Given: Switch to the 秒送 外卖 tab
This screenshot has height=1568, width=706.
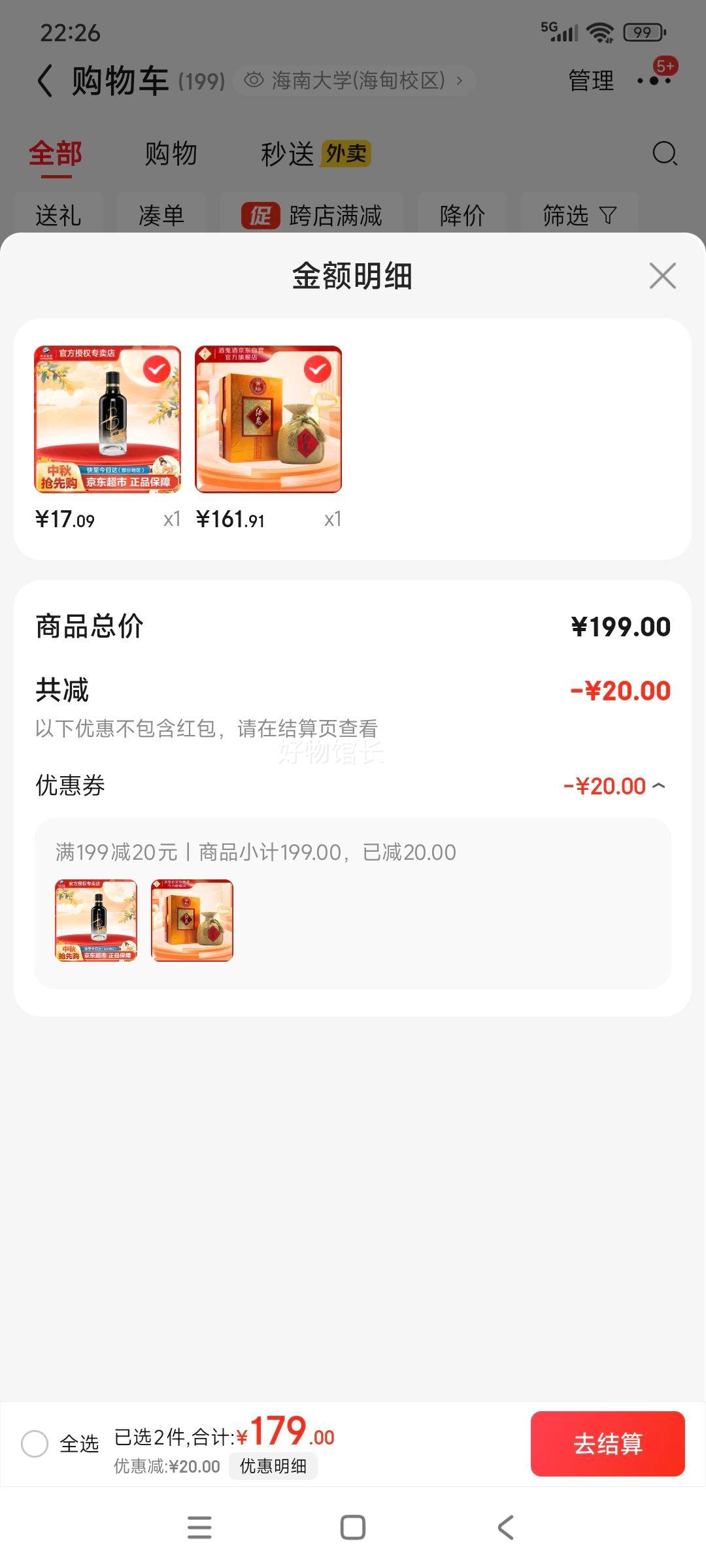Looking at the screenshot, I should [315, 154].
